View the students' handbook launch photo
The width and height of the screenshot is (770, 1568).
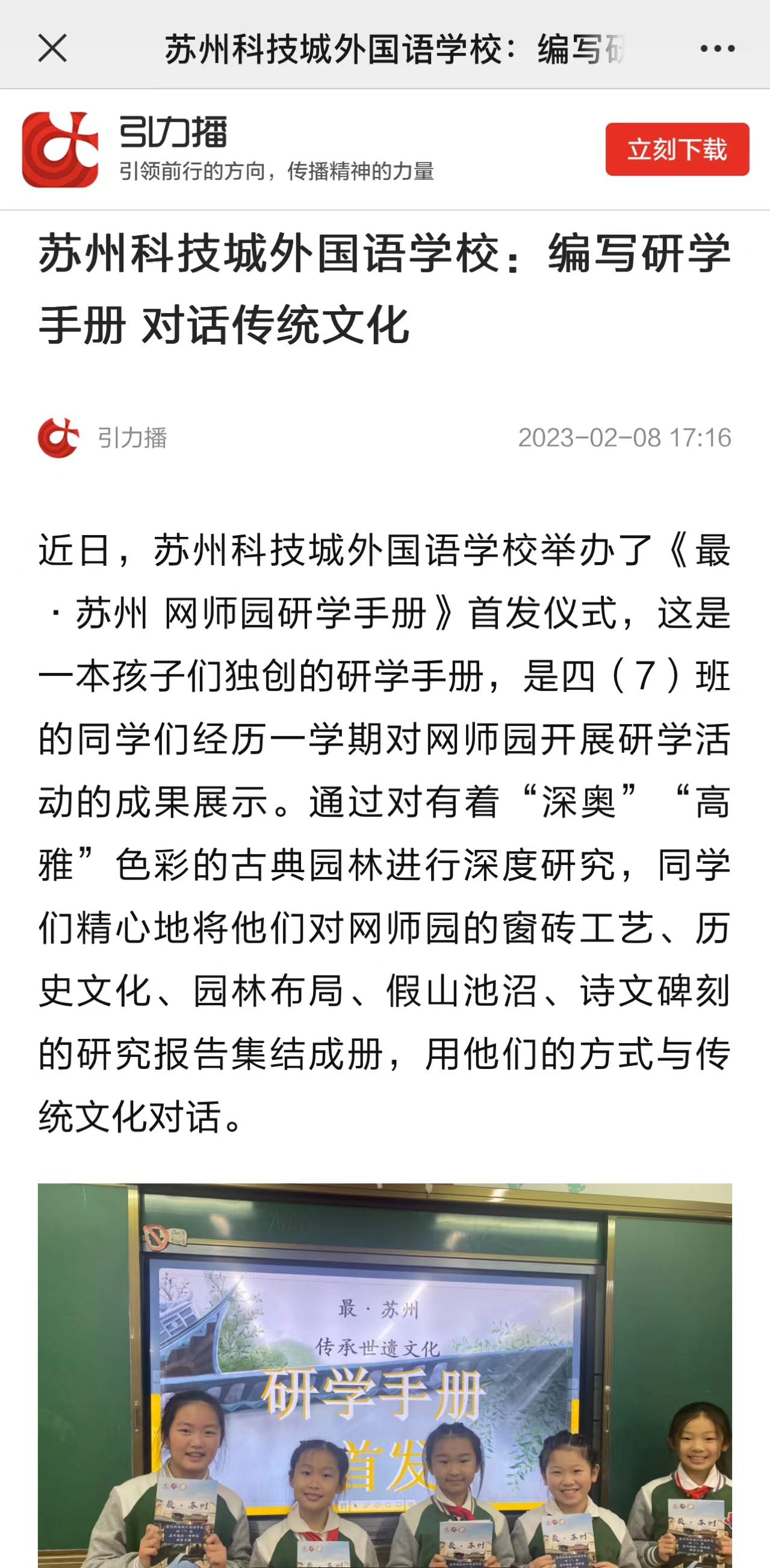click(385, 1375)
